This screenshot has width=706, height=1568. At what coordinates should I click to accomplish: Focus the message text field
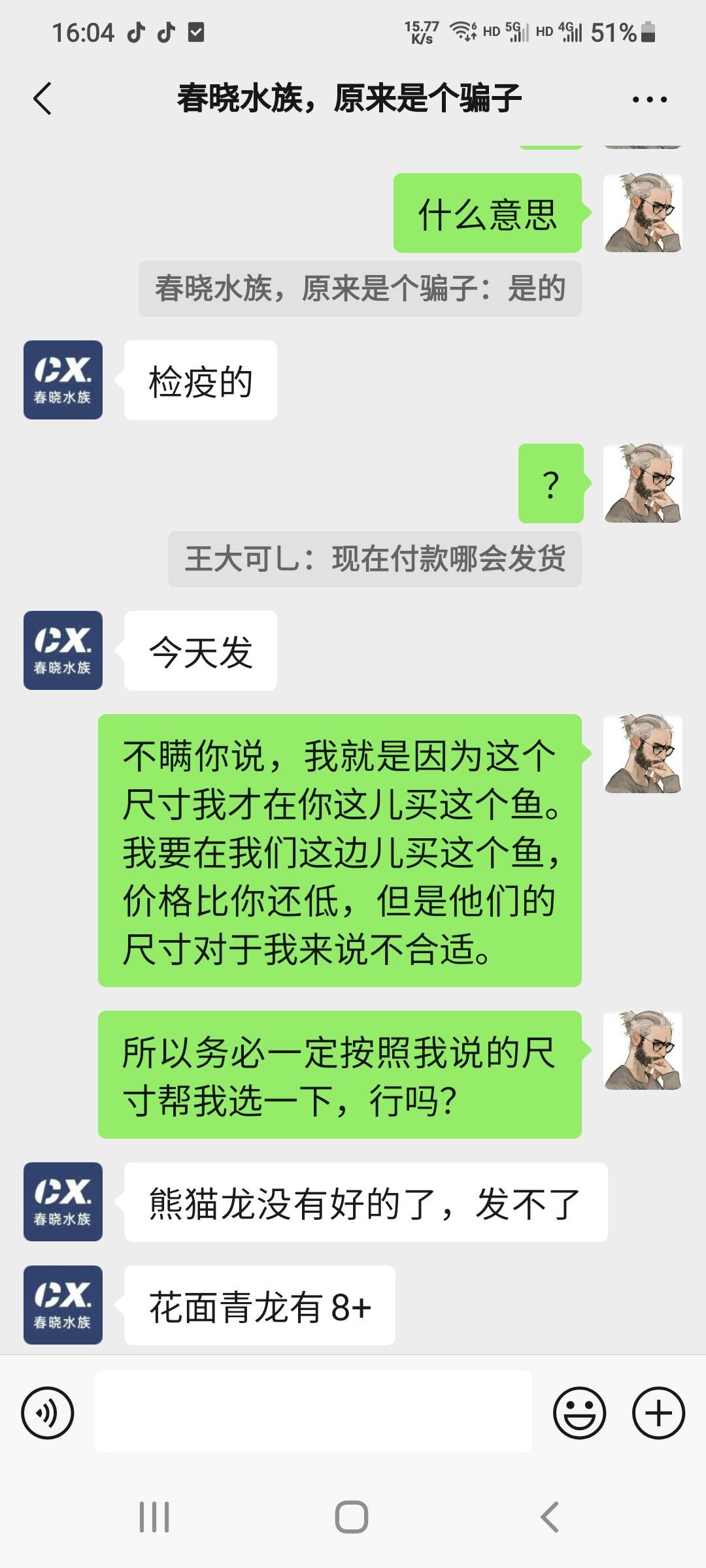click(314, 1413)
